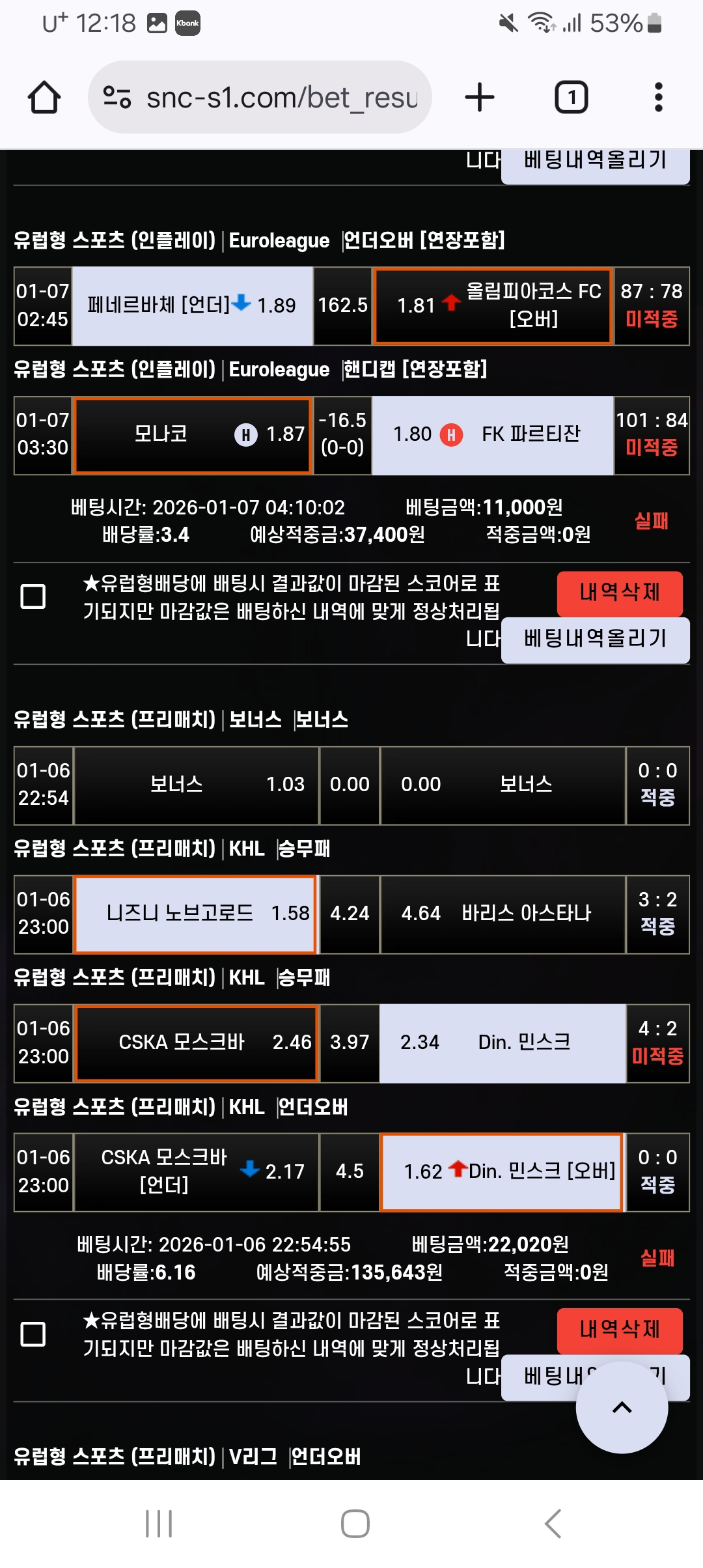
Task: Select the 모나코 handicap bet cell
Action: [x=192, y=434]
